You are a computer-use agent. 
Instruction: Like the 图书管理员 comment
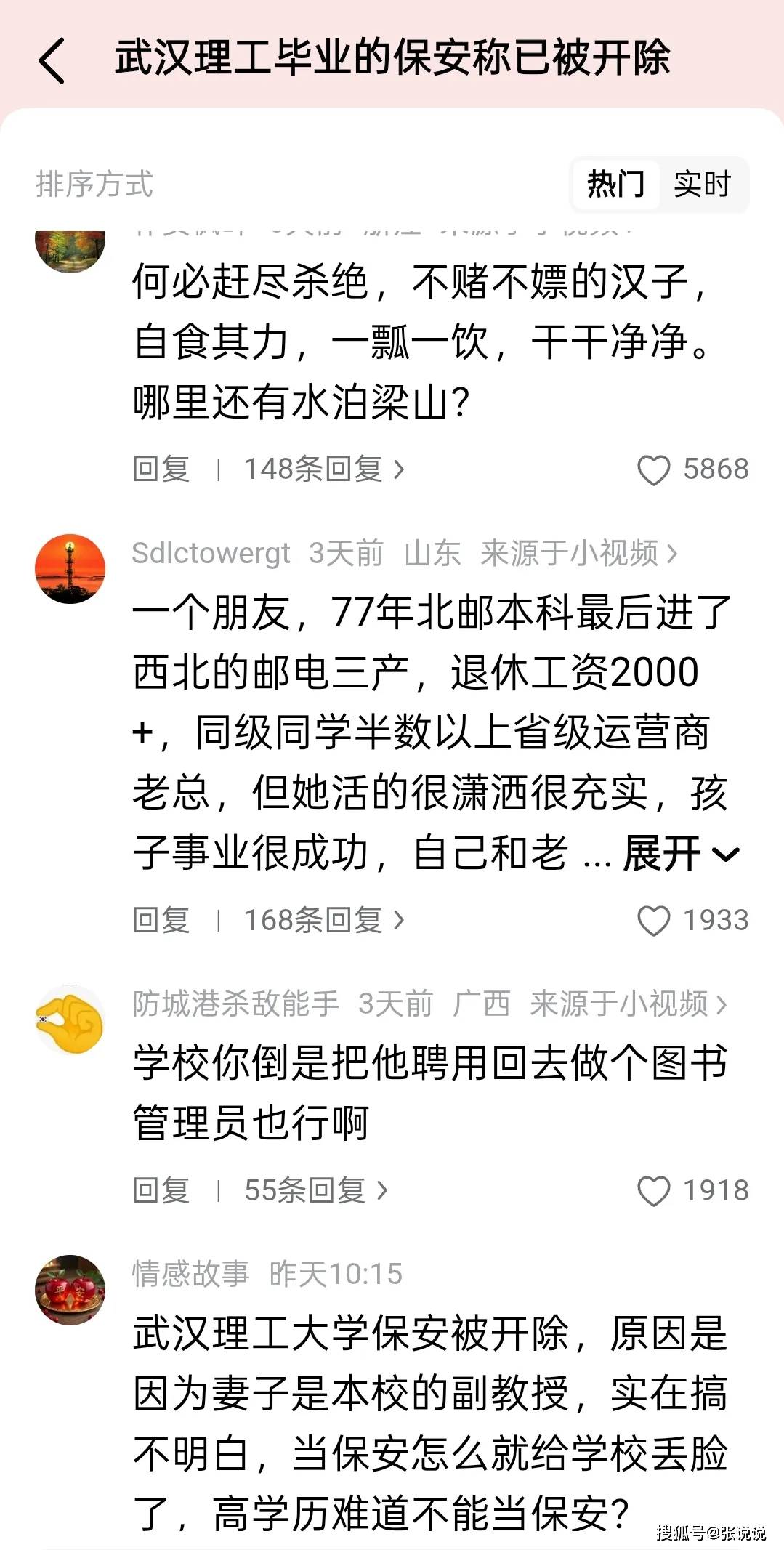pyautogui.click(x=660, y=1191)
